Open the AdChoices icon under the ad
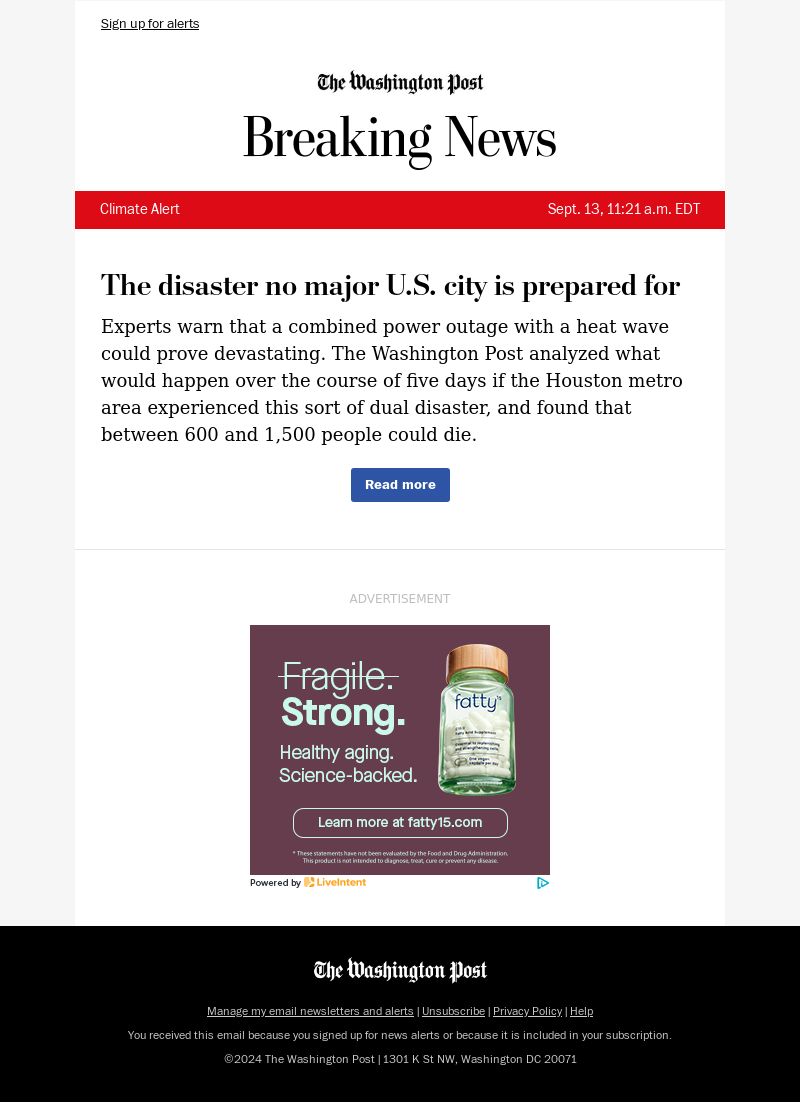800x1104 pixels. tap(542, 883)
